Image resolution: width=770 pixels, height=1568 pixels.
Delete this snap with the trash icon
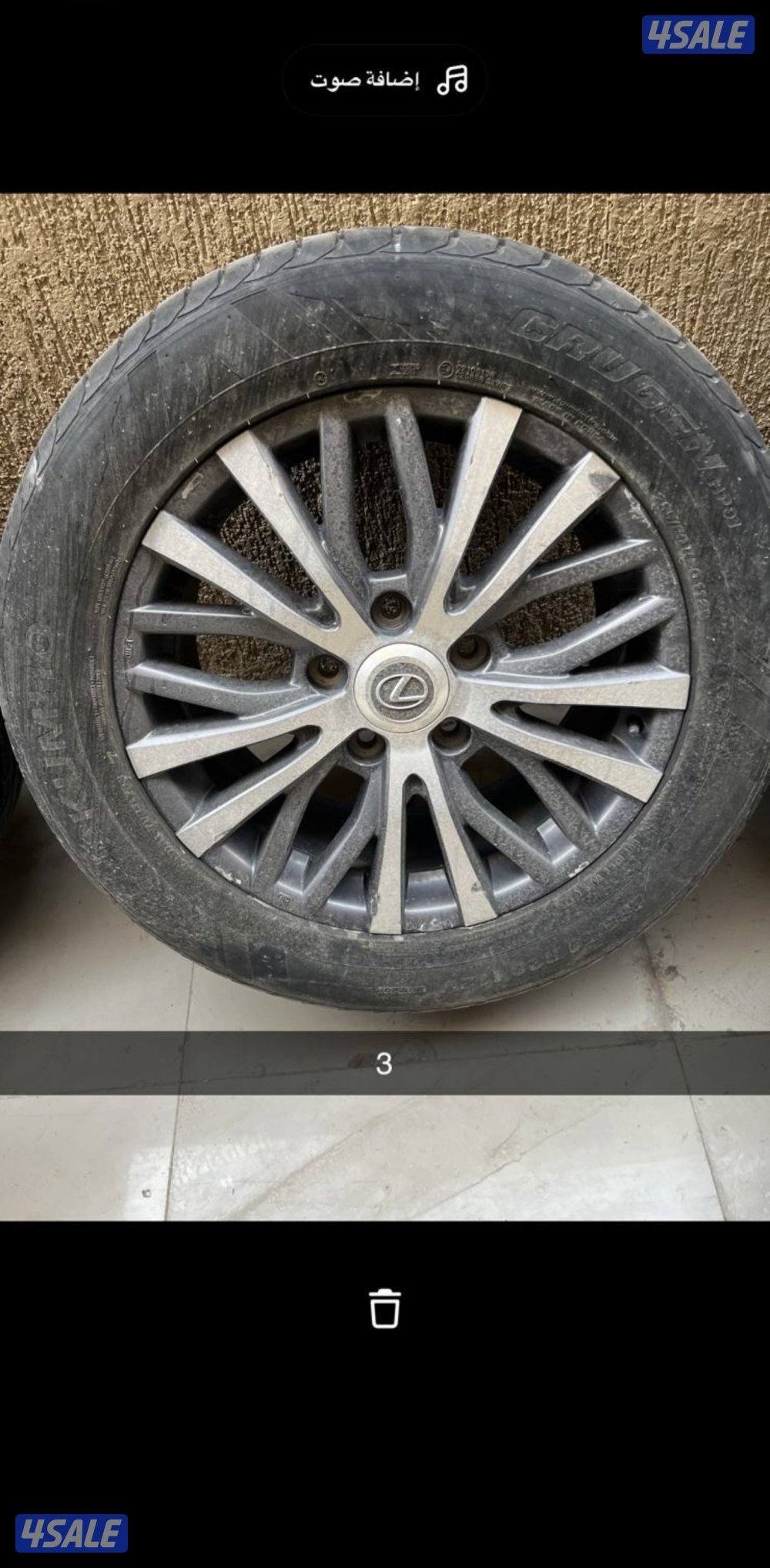384,1308
